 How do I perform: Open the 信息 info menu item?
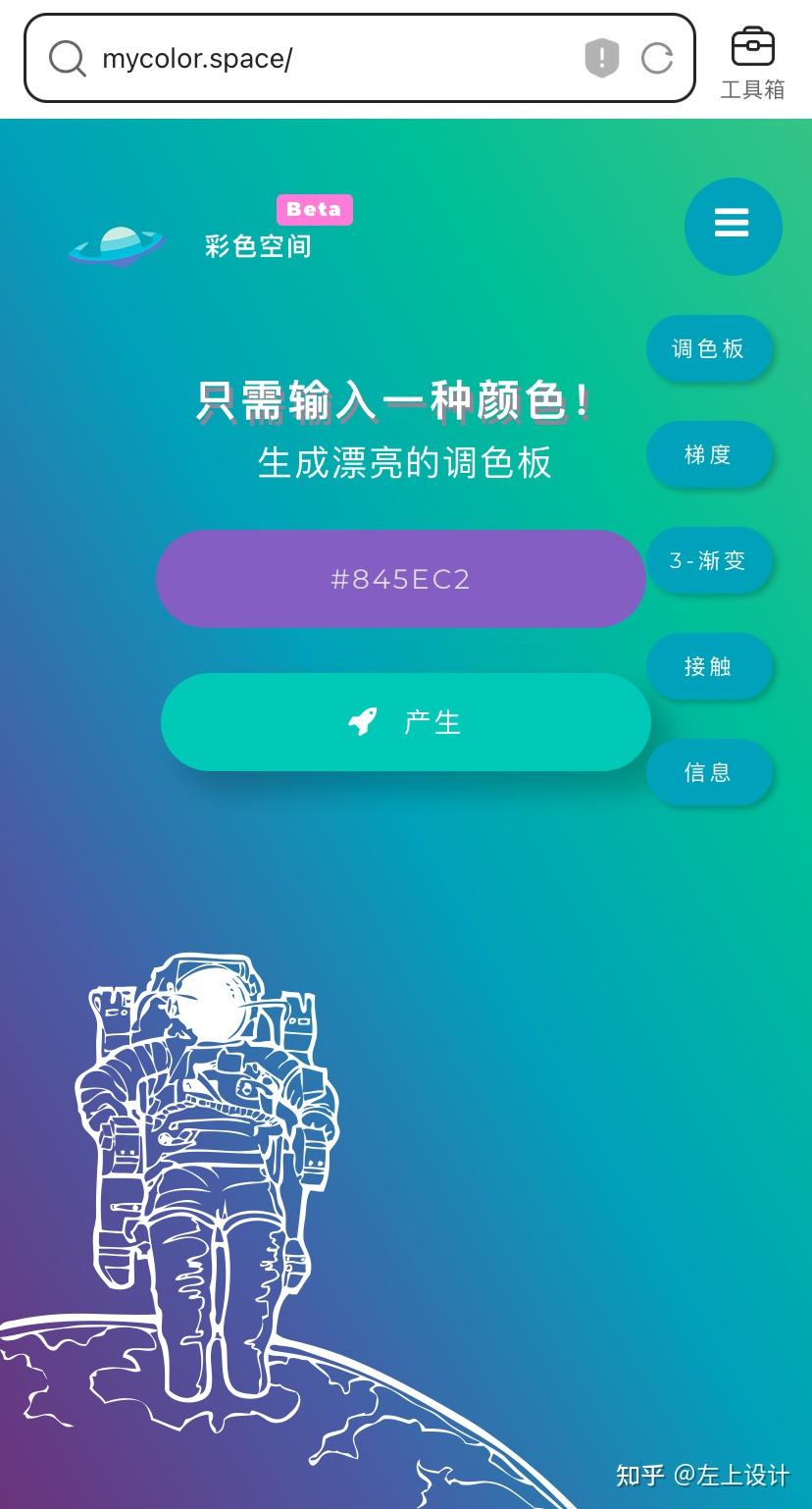point(708,773)
